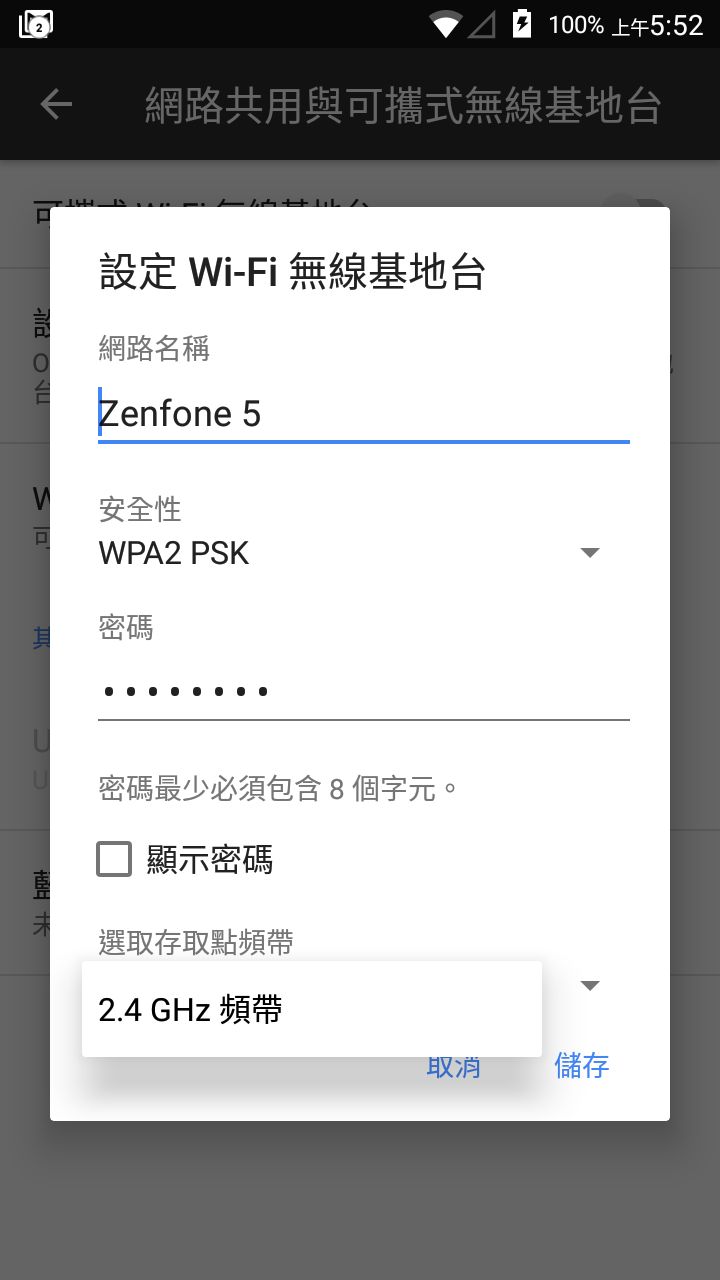The image size is (720, 1280).
Task: Save hotspot settings with 儲存
Action: pos(582,1066)
